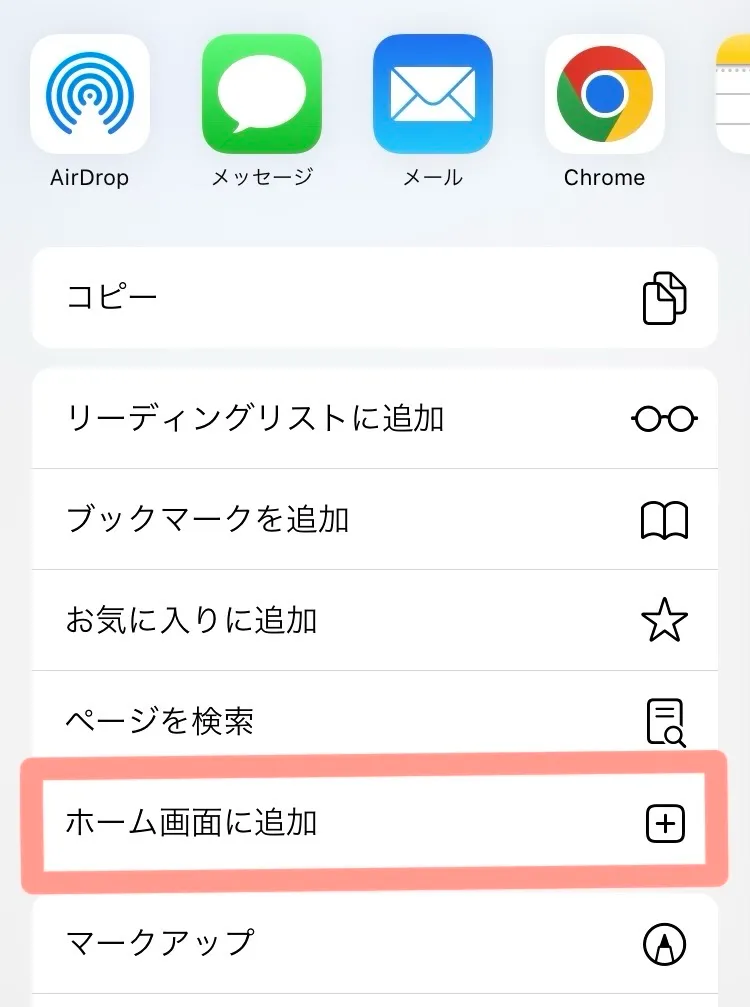Open the page in Chrome
Image resolution: width=750 pixels, height=1007 pixels.
(x=604, y=94)
